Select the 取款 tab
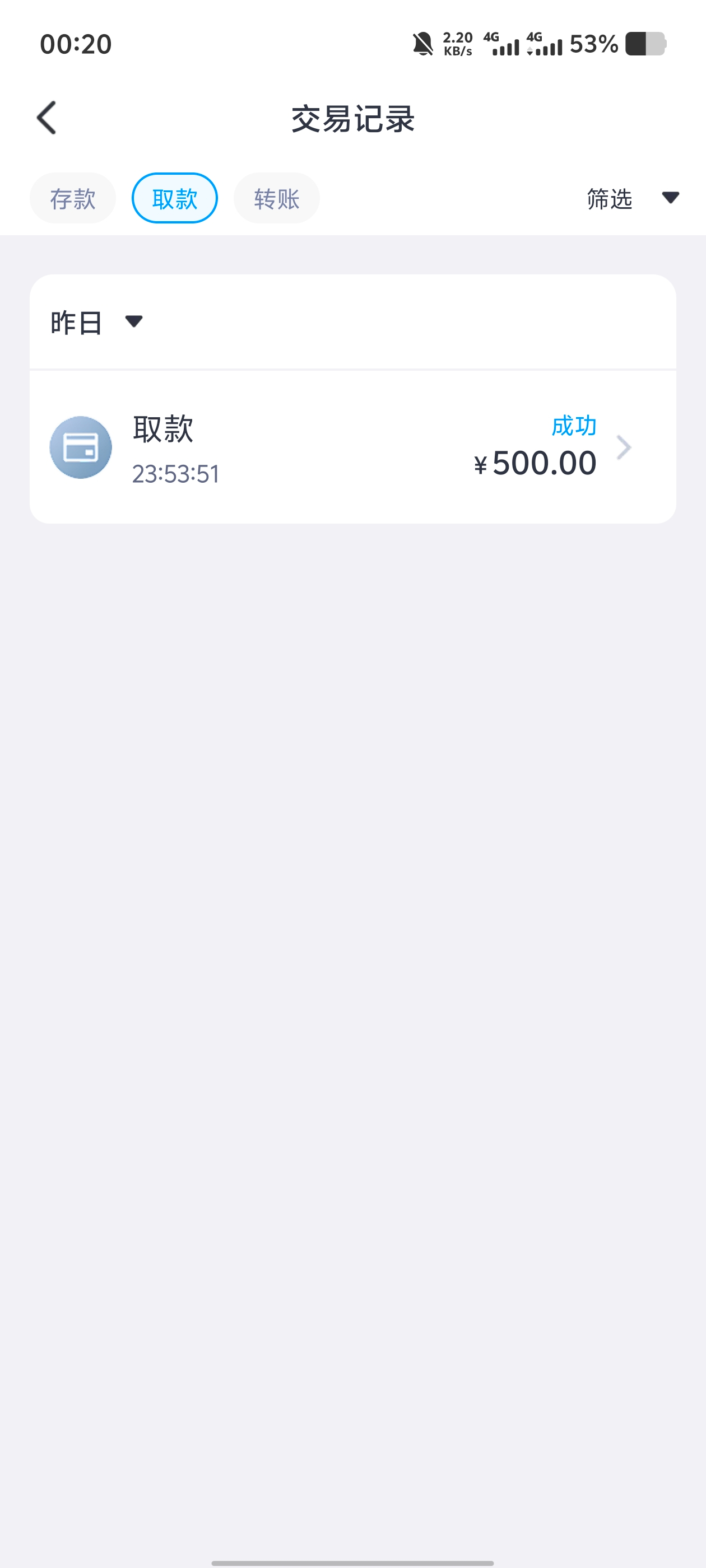 coord(175,198)
